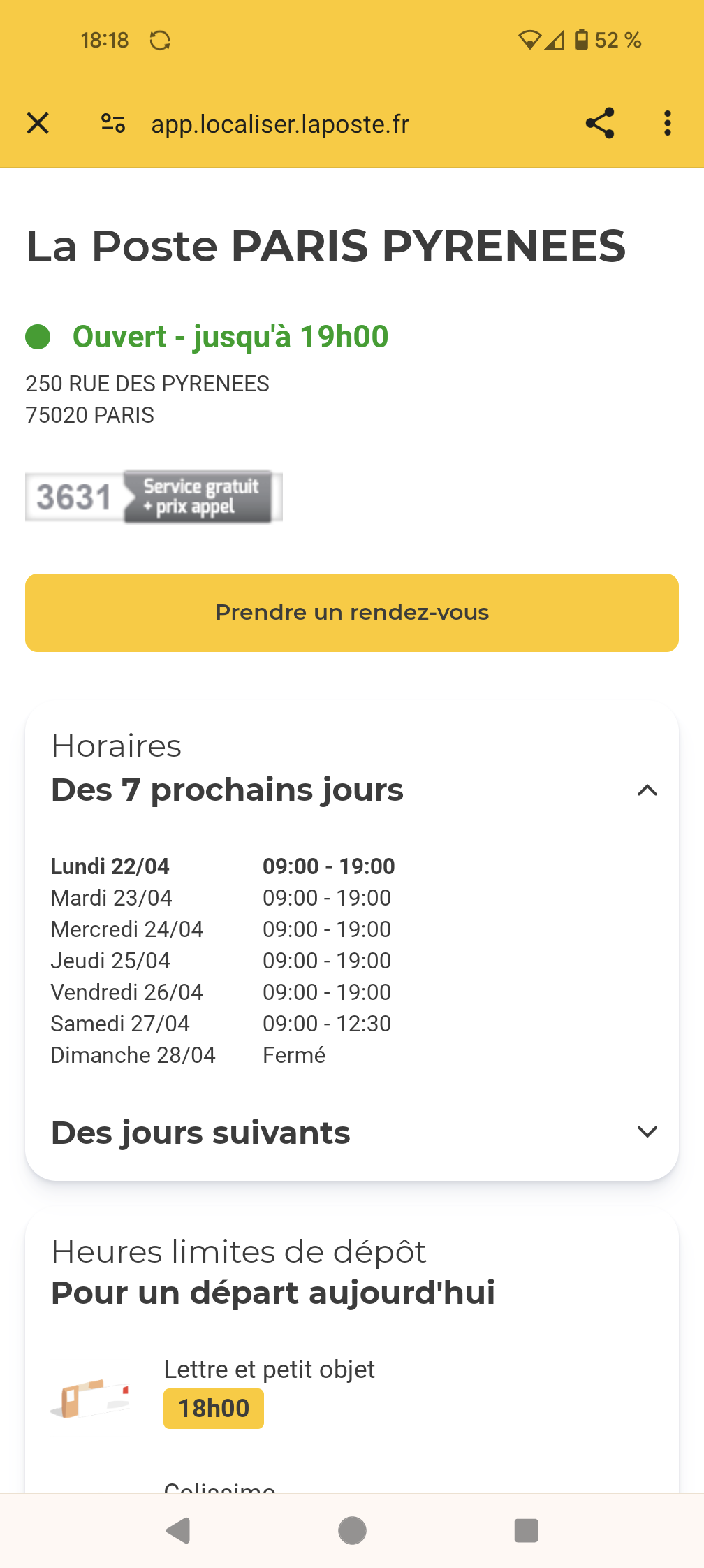
Task: Call the 3631 service number
Action: (154, 497)
